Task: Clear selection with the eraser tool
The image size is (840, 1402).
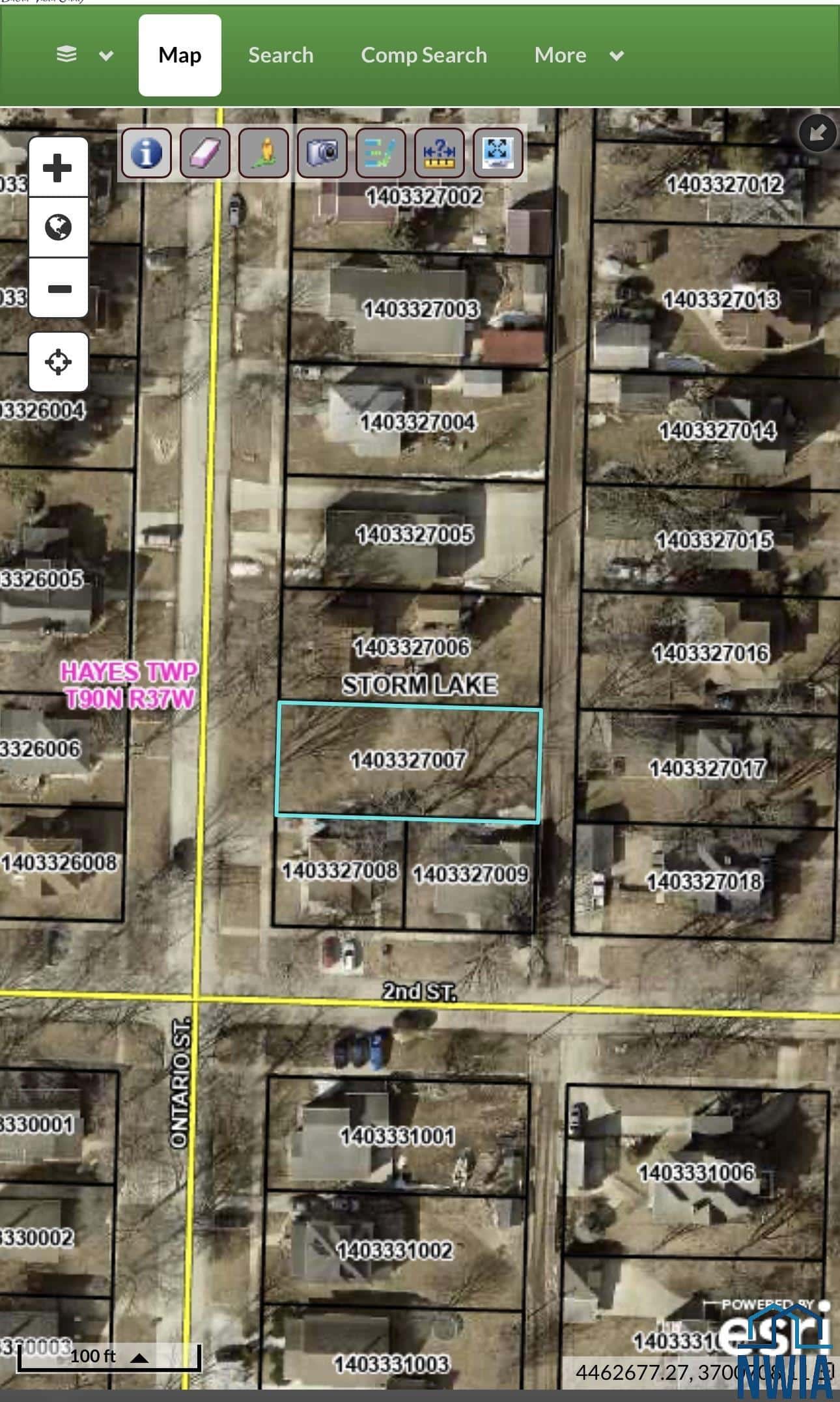Action: point(204,154)
